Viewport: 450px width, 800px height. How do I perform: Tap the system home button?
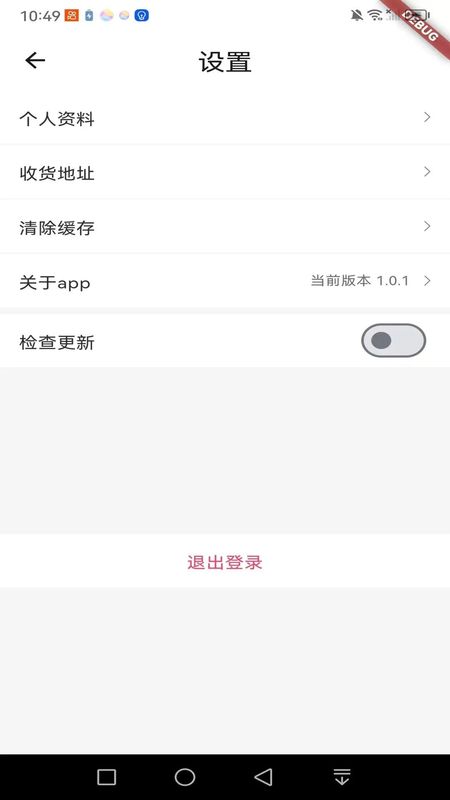[x=185, y=777]
